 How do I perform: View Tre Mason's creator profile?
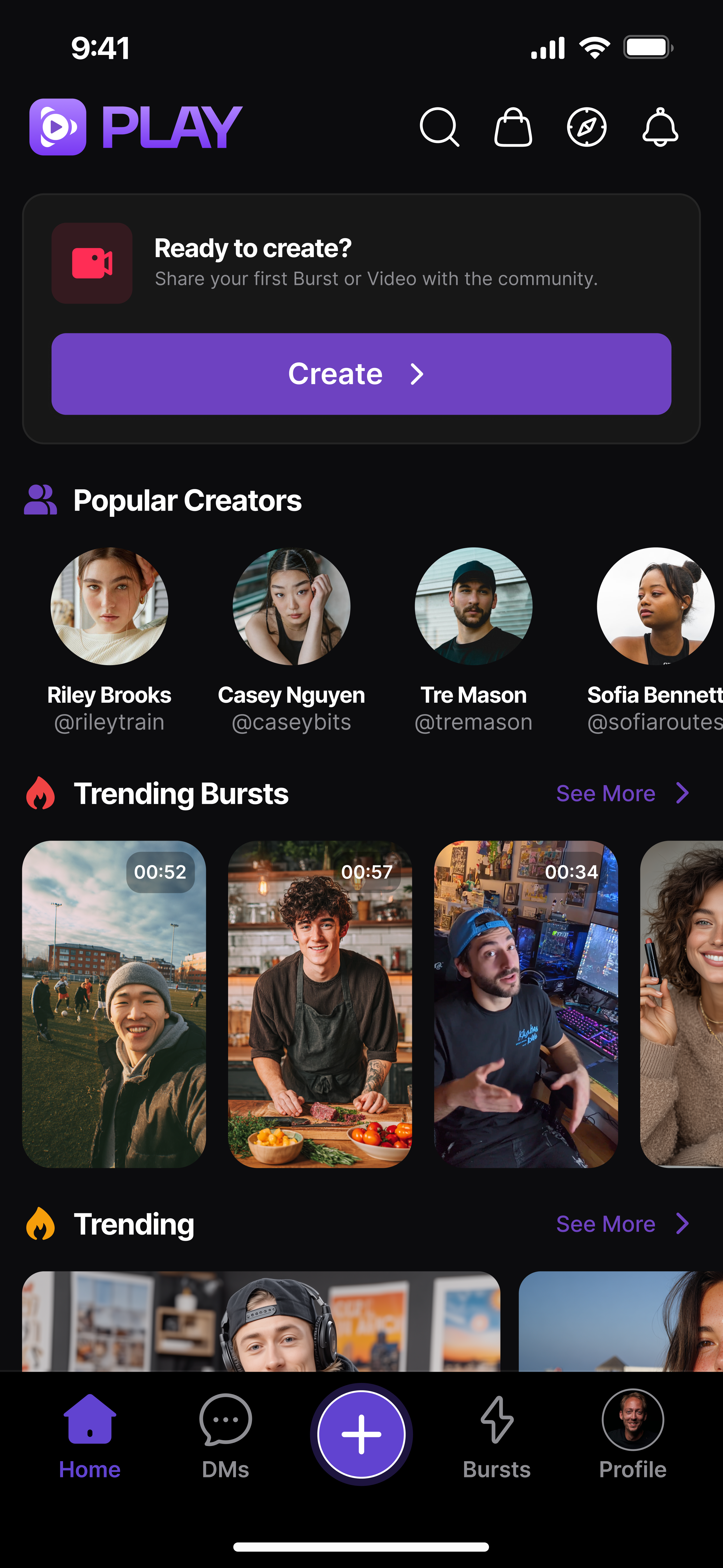tap(474, 606)
